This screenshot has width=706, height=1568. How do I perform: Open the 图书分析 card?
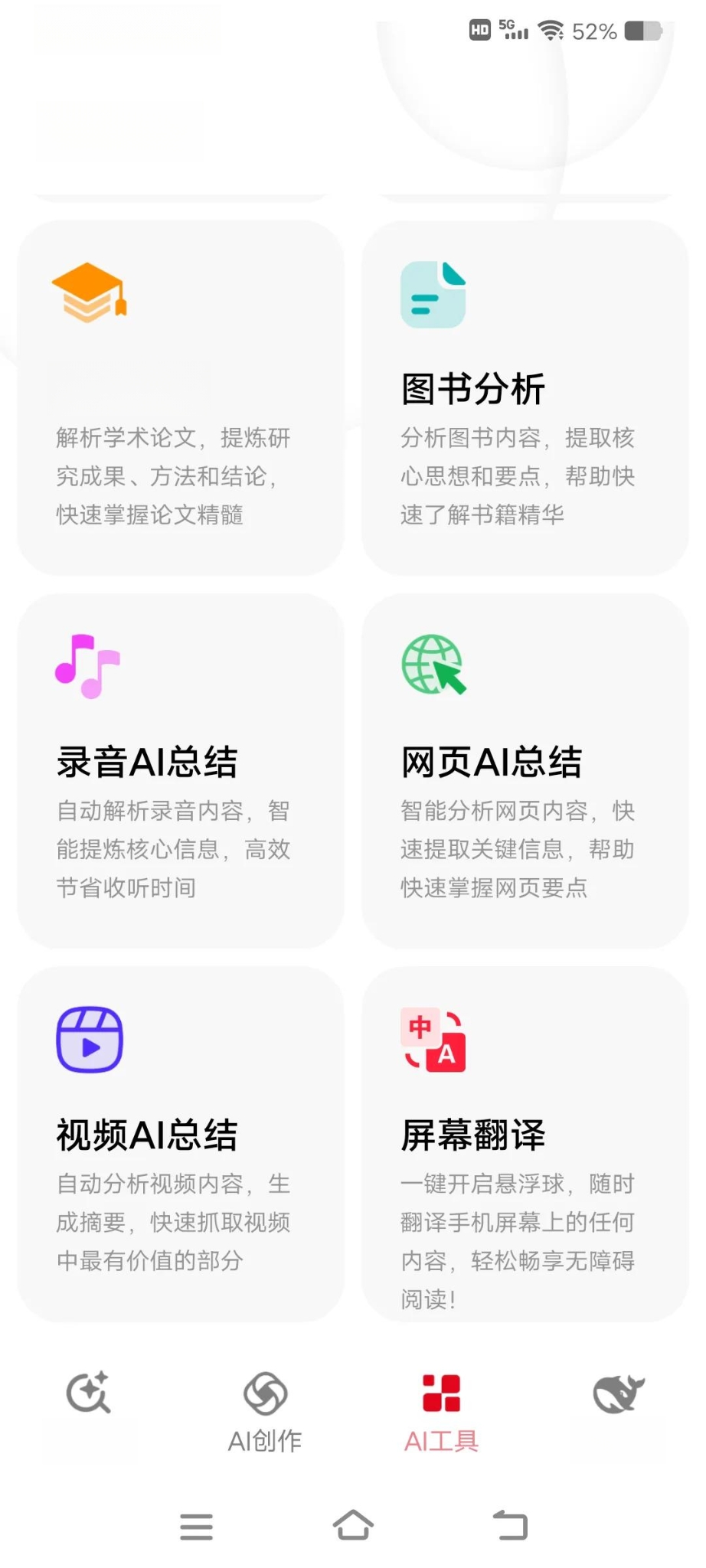click(525, 397)
